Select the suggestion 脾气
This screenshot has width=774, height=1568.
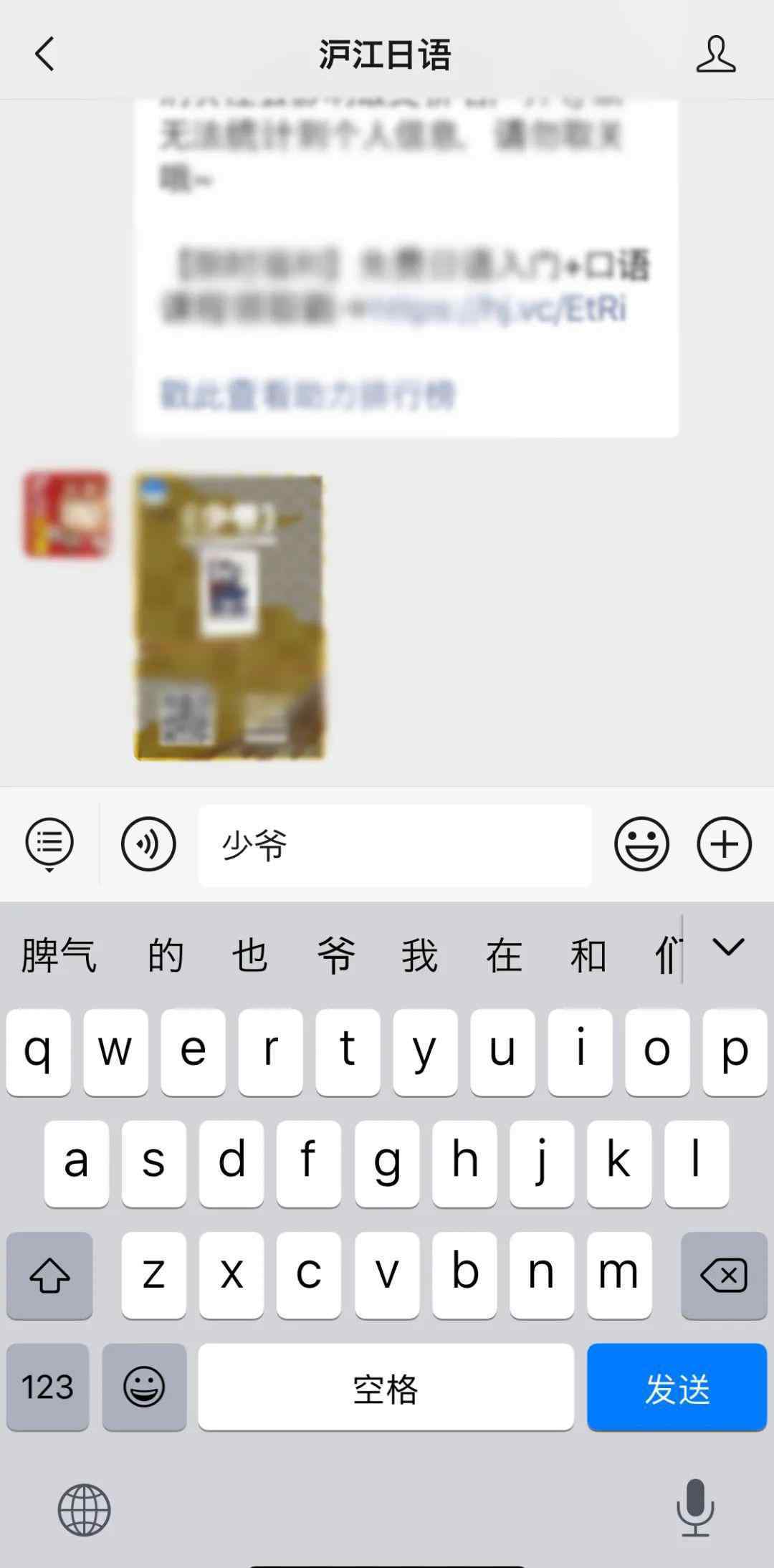click(x=59, y=955)
